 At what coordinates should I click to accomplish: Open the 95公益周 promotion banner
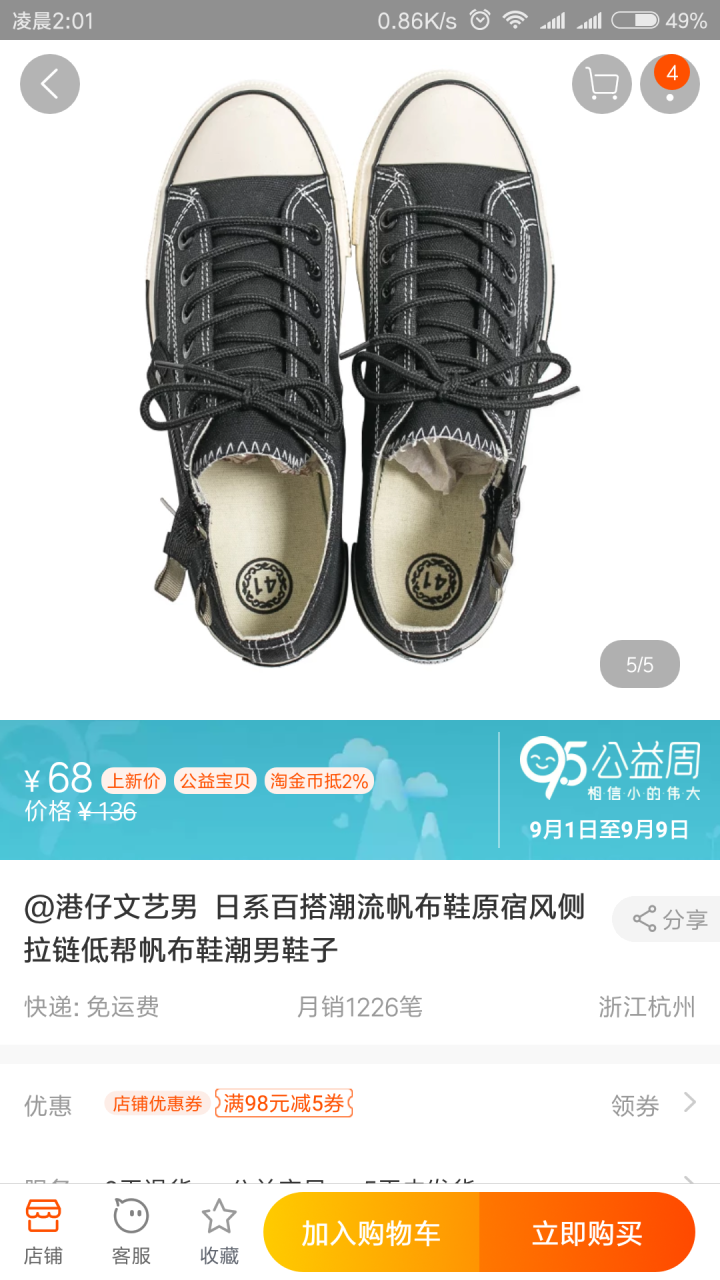click(x=610, y=788)
